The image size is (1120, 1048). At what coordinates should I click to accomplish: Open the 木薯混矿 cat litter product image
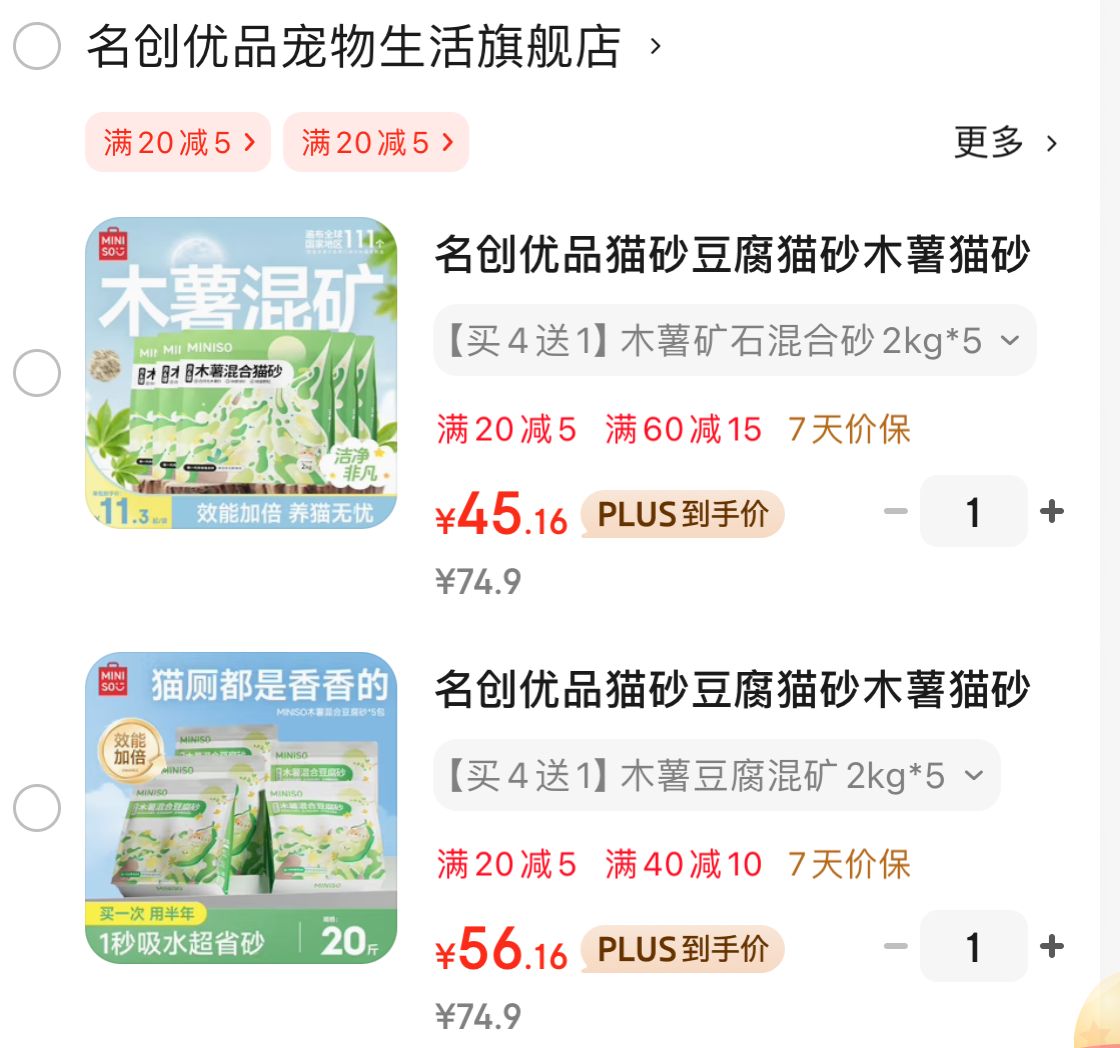241,373
